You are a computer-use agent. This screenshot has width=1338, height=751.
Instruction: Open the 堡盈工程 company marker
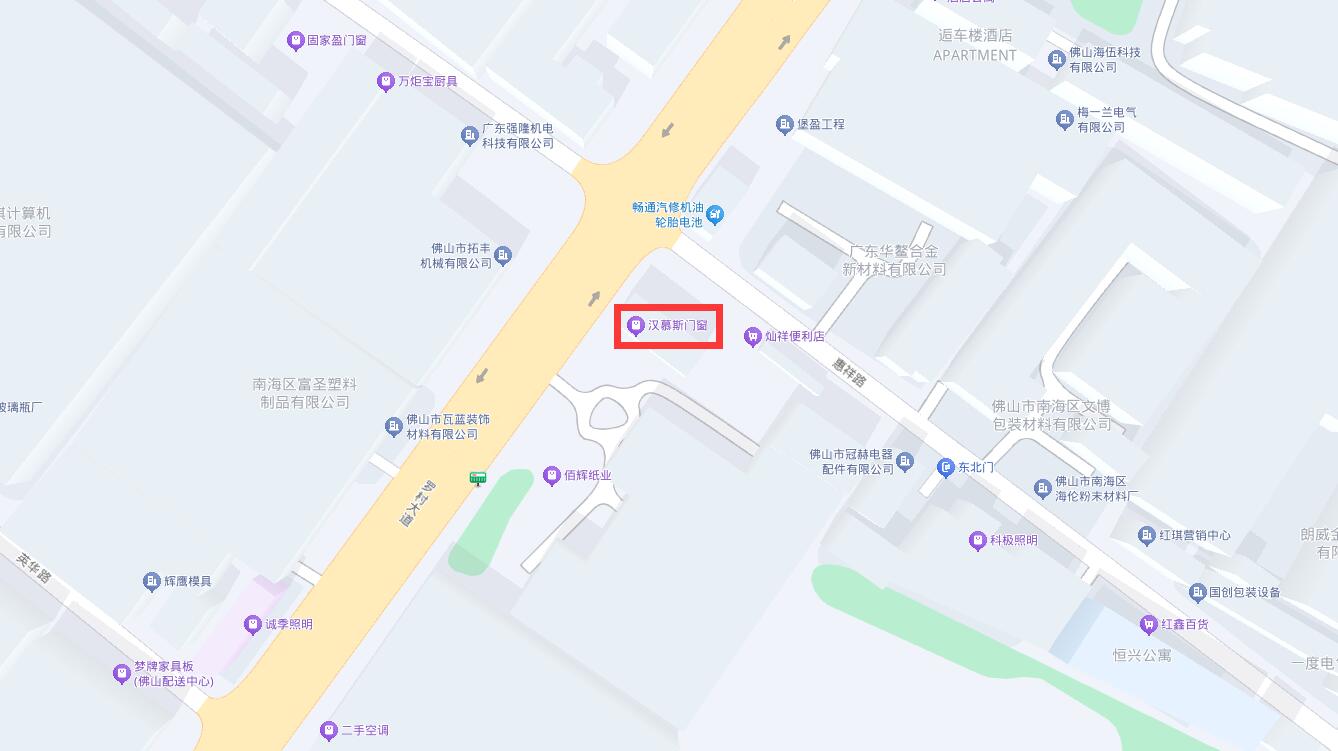coord(785,124)
